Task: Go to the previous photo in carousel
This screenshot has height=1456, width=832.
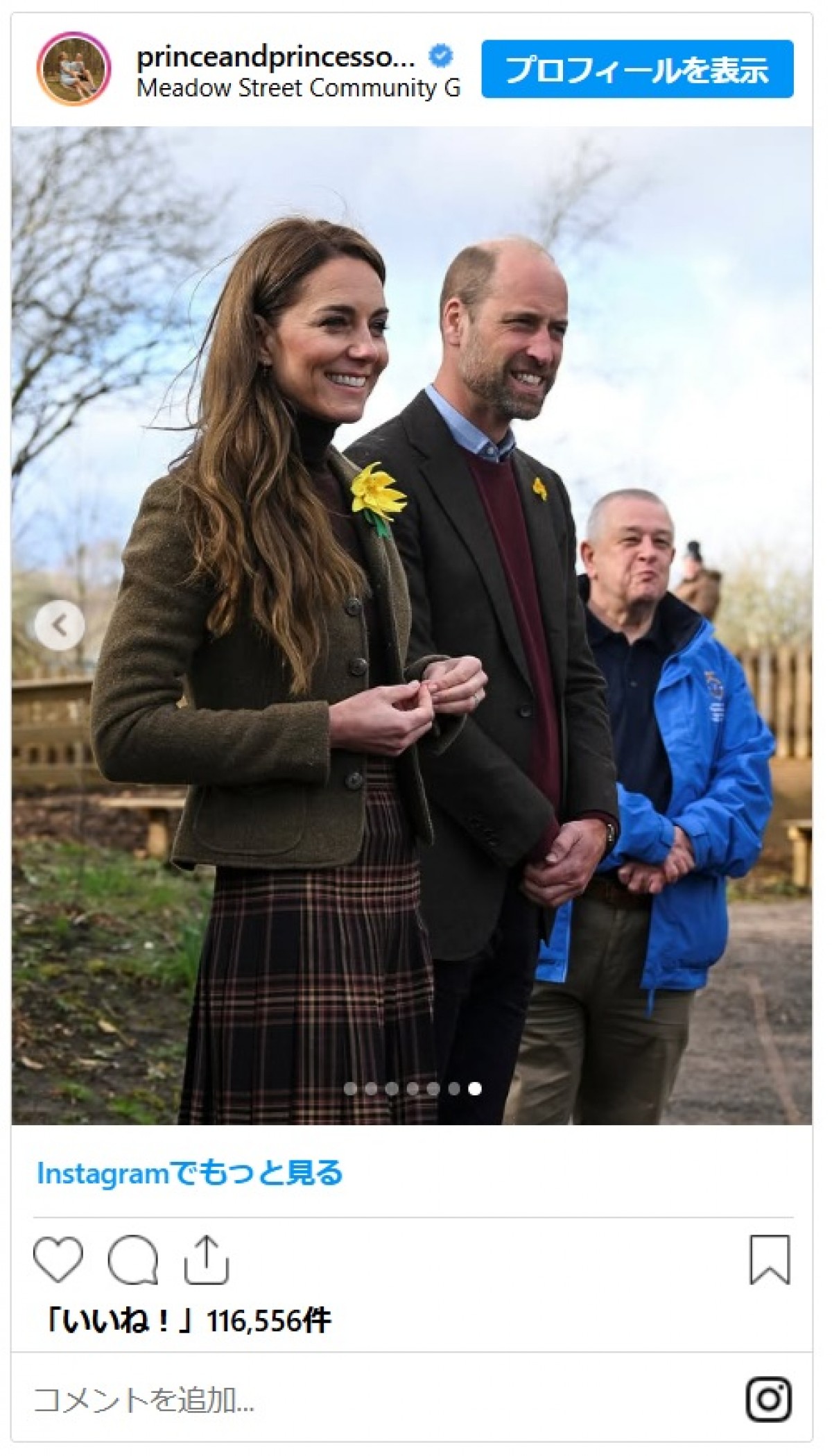Action: pyautogui.click(x=60, y=625)
